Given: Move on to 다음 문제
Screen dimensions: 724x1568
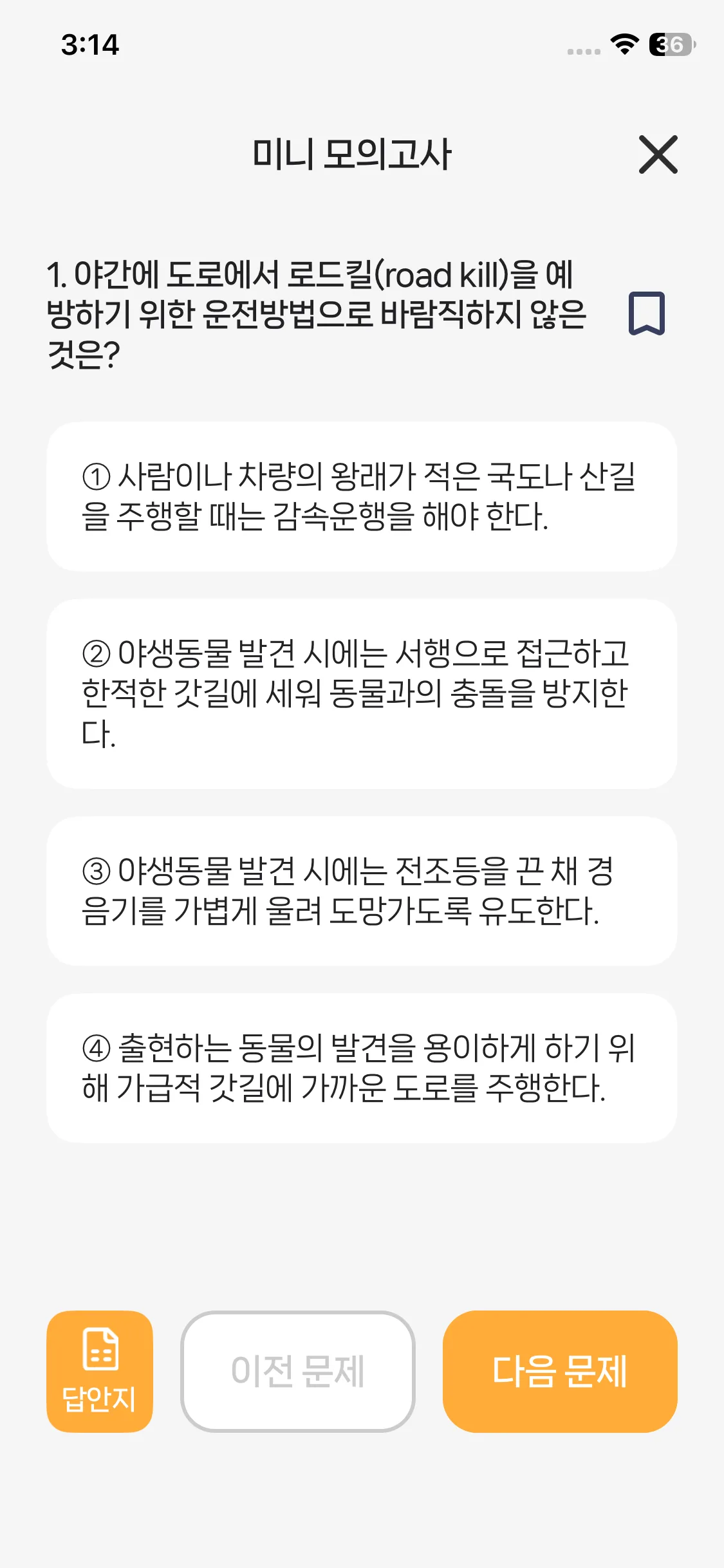Looking at the screenshot, I should [x=559, y=1371].
